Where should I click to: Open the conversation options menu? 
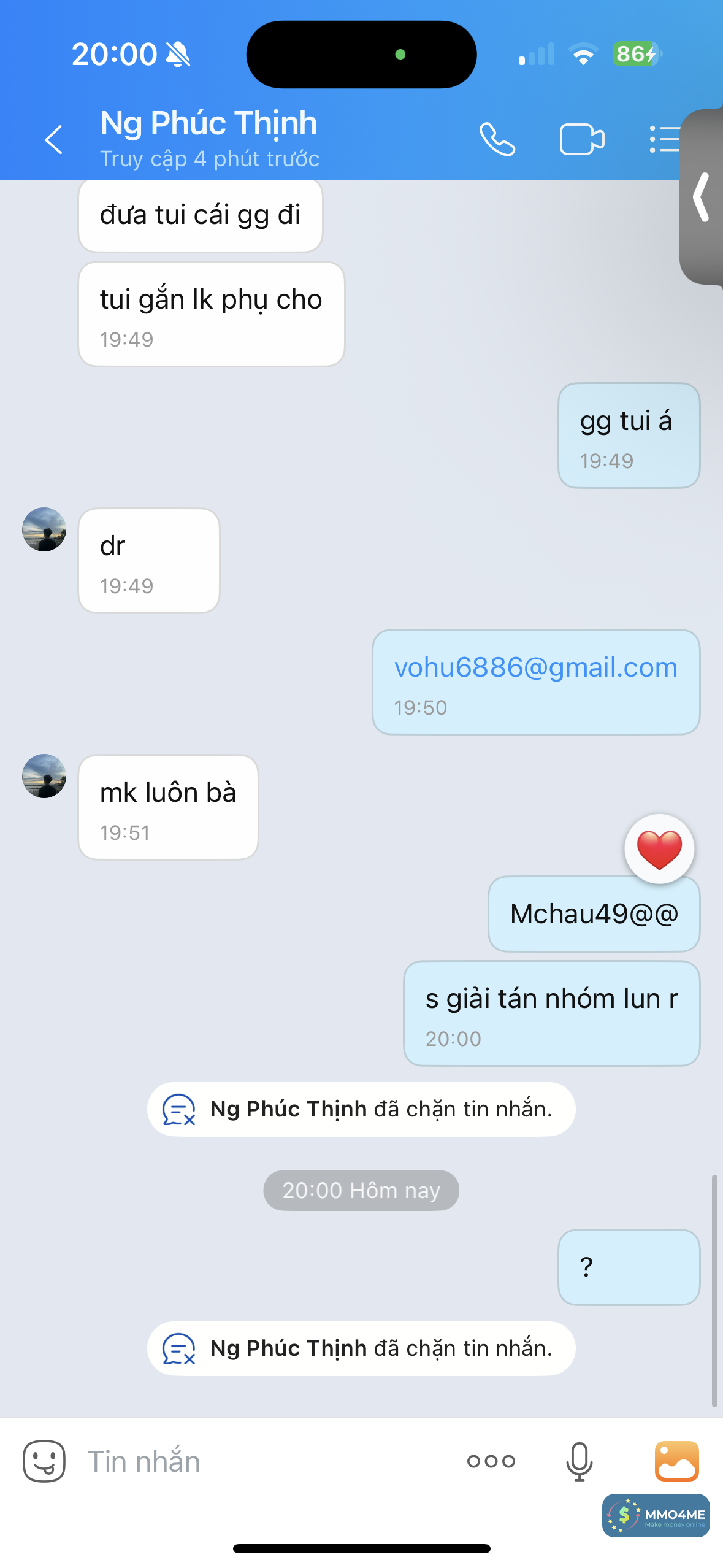pos(664,139)
